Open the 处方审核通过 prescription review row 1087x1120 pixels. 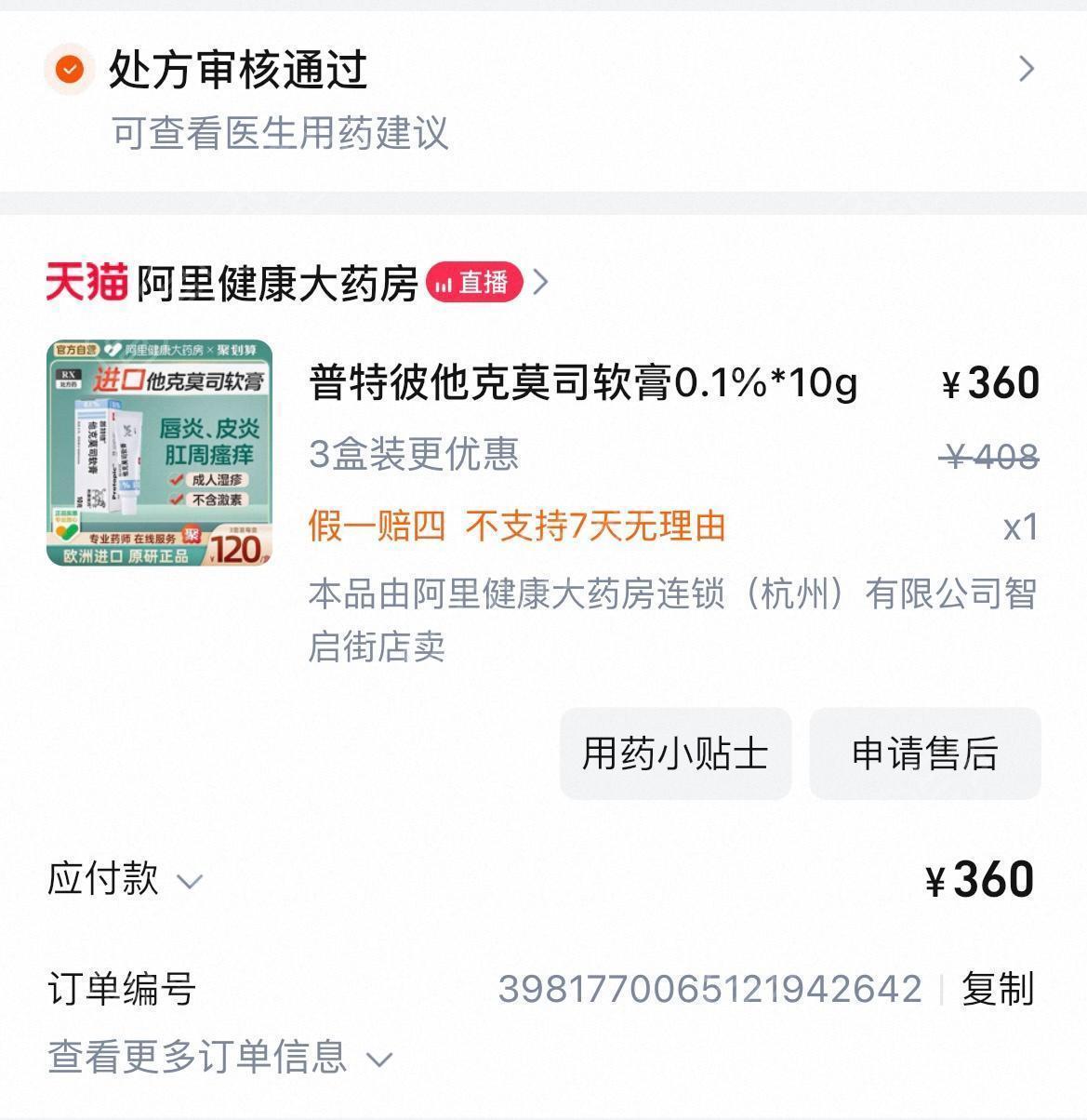point(539,70)
